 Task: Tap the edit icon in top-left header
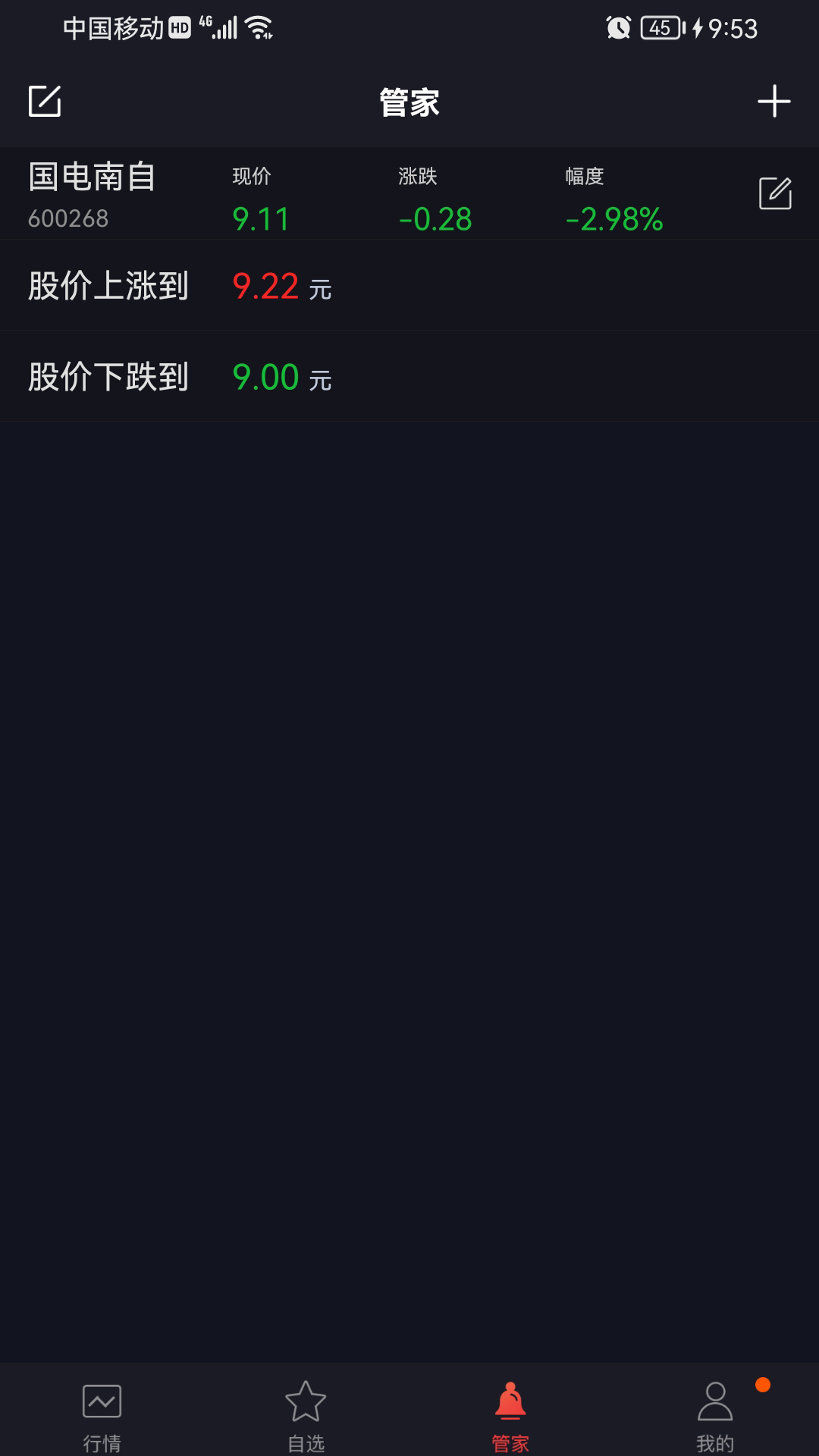(x=45, y=101)
